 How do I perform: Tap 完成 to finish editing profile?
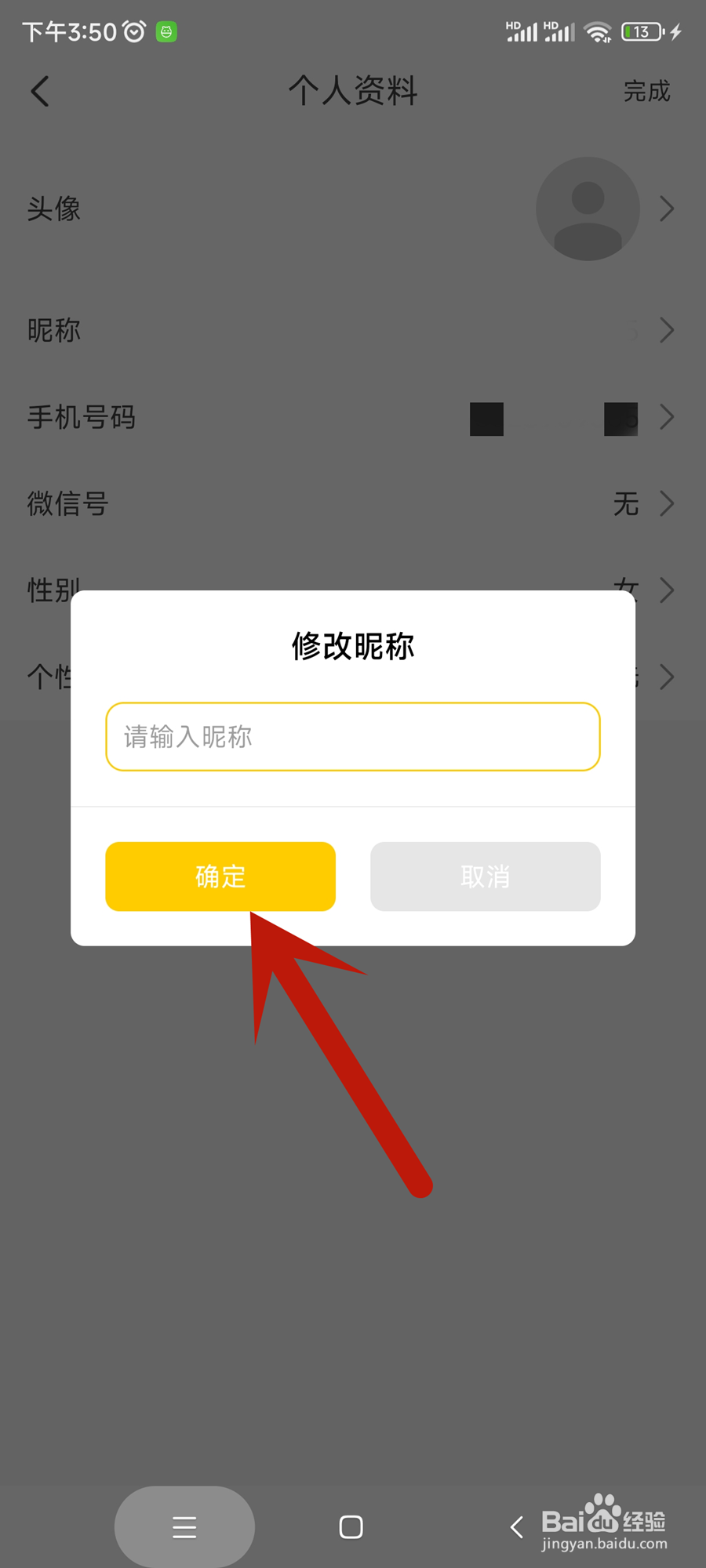click(646, 91)
